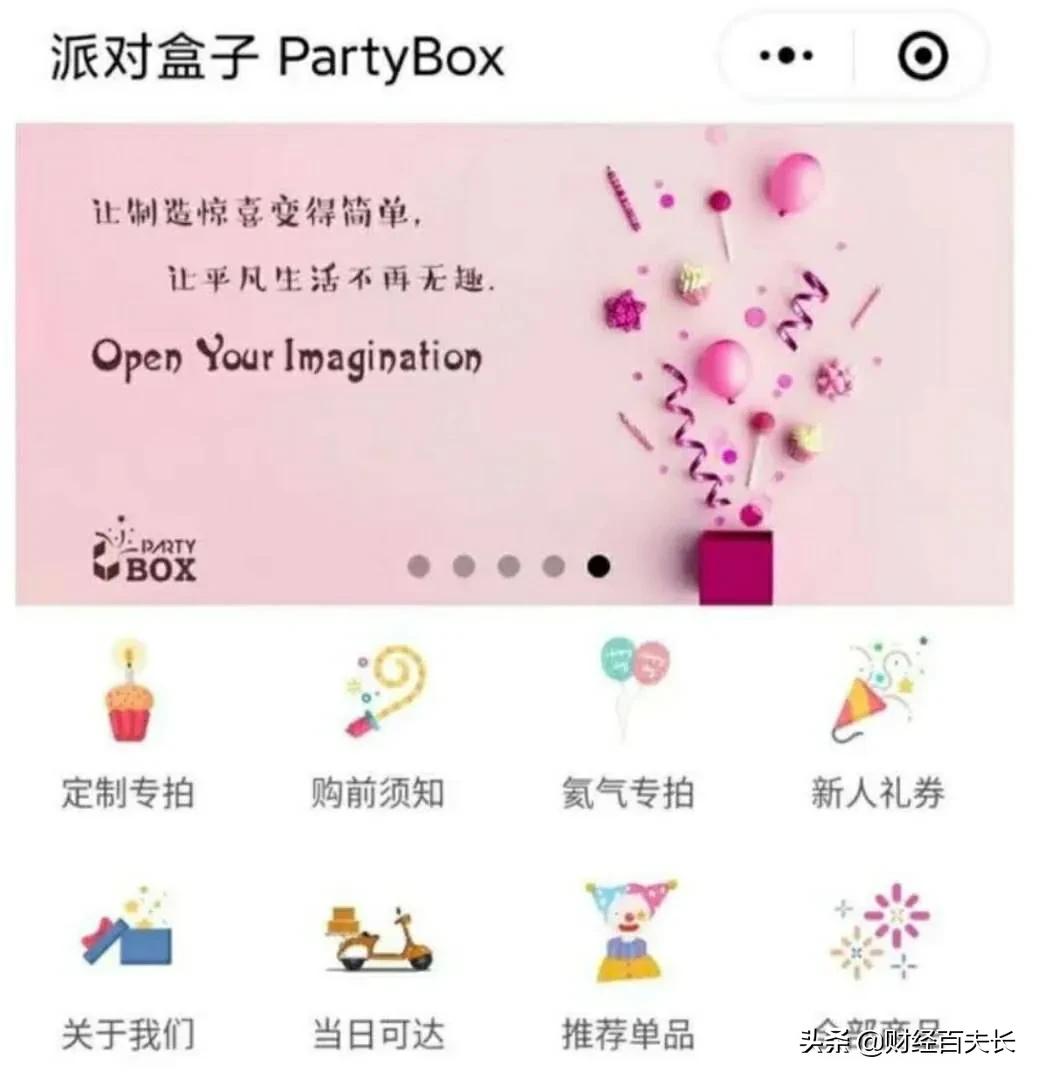Tap the mini-program capsule close button
1039x1078 pixels.
click(x=920, y=55)
